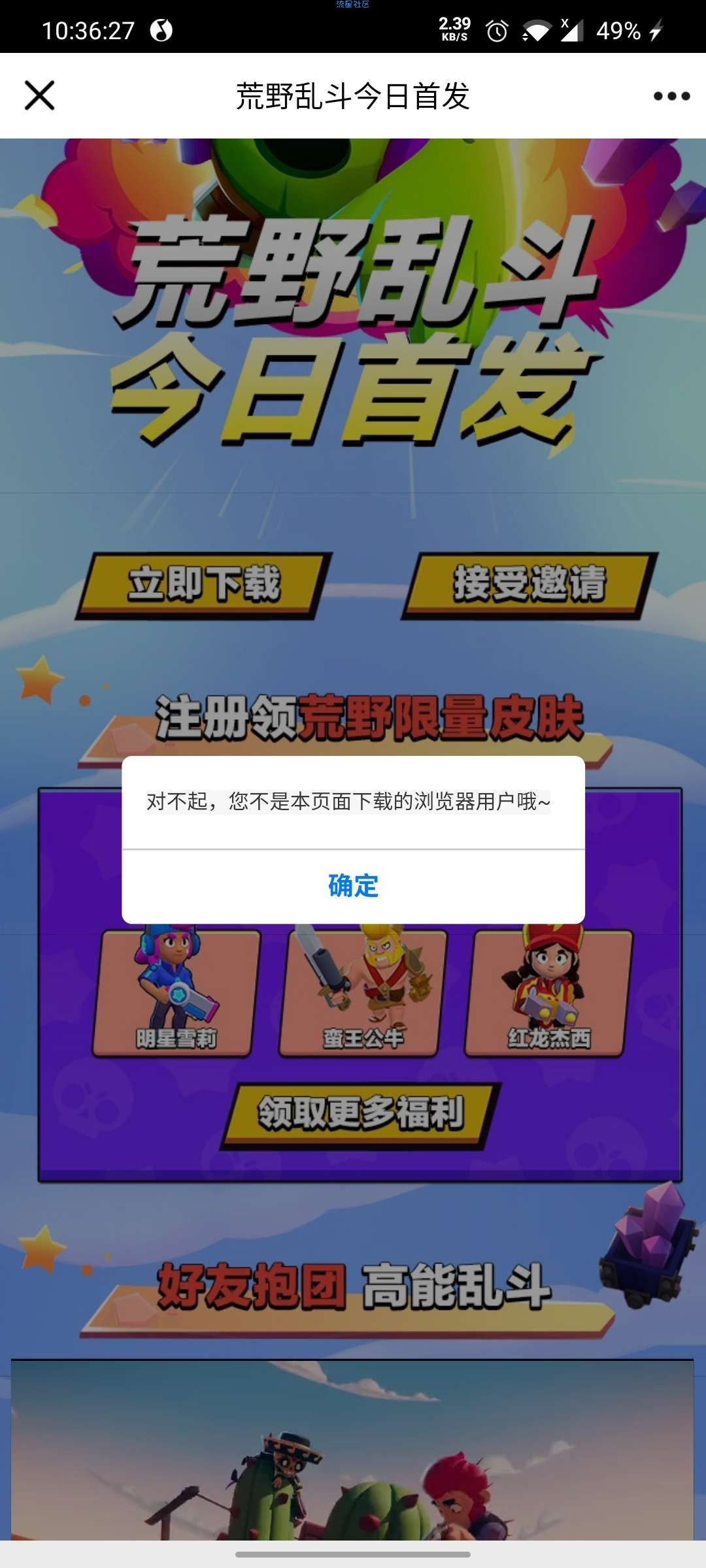Viewport: 706px width, 1568px height.
Task: Tap the 立即下载 download button
Action: [204, 585]
